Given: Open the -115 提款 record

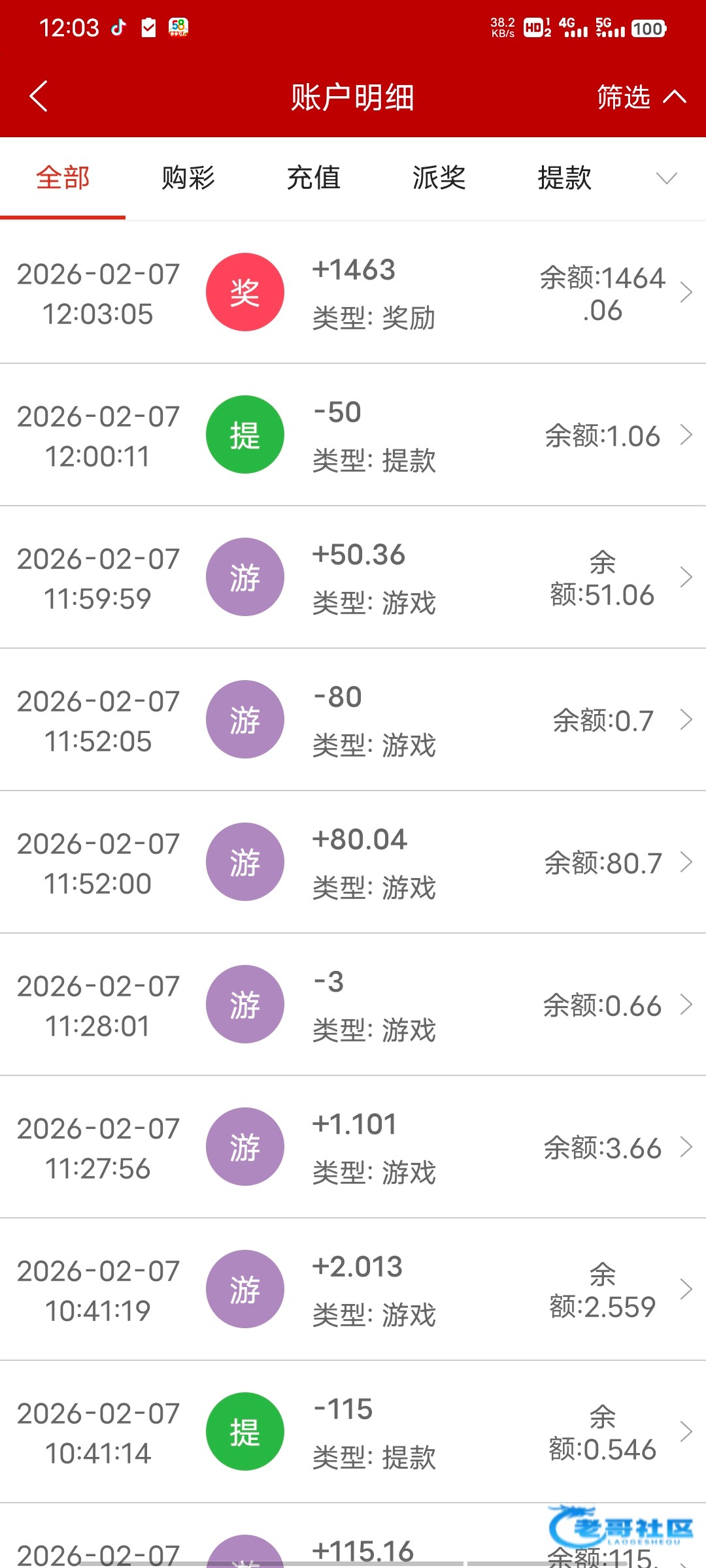Looking at the screenshot, I should [353, 1431].
